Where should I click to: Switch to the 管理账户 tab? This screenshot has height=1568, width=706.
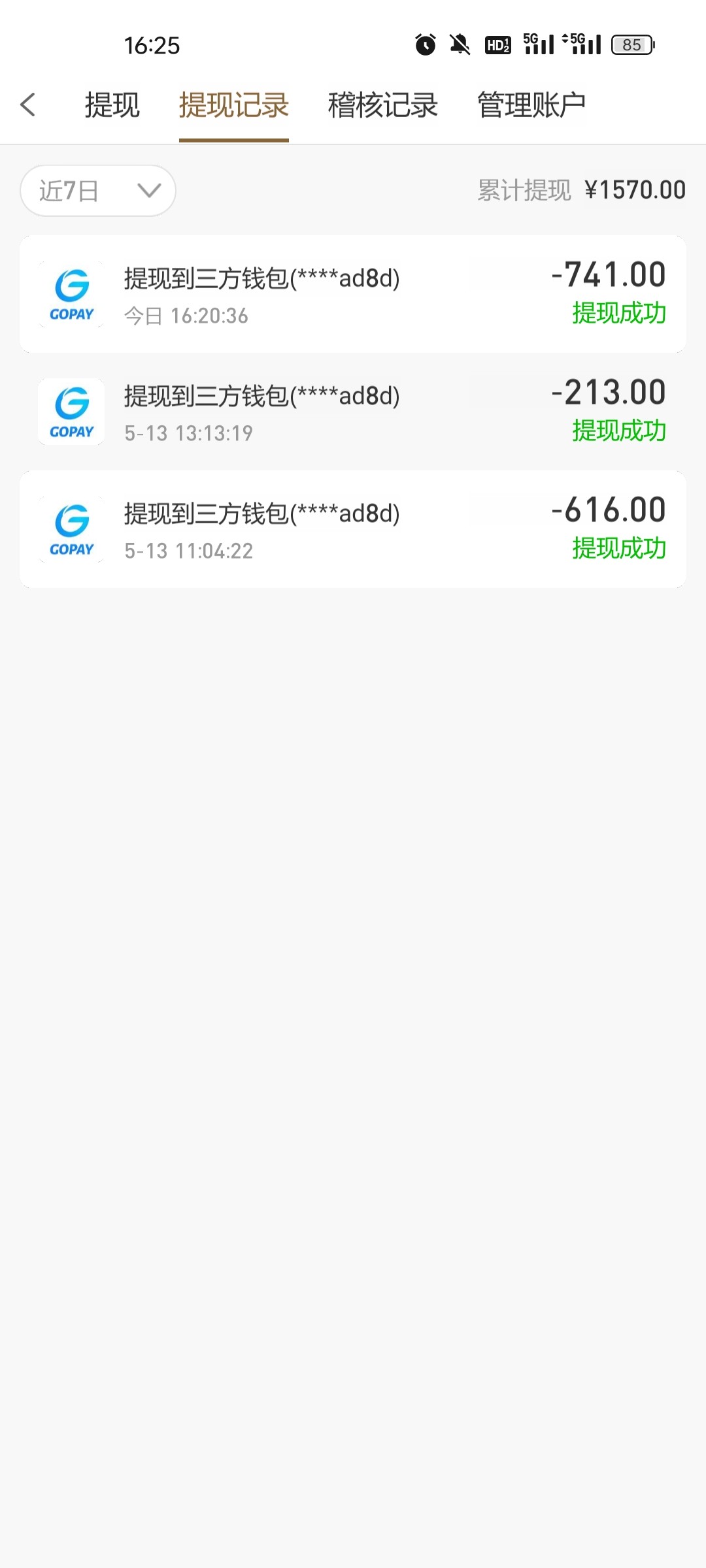coord(531,105)
